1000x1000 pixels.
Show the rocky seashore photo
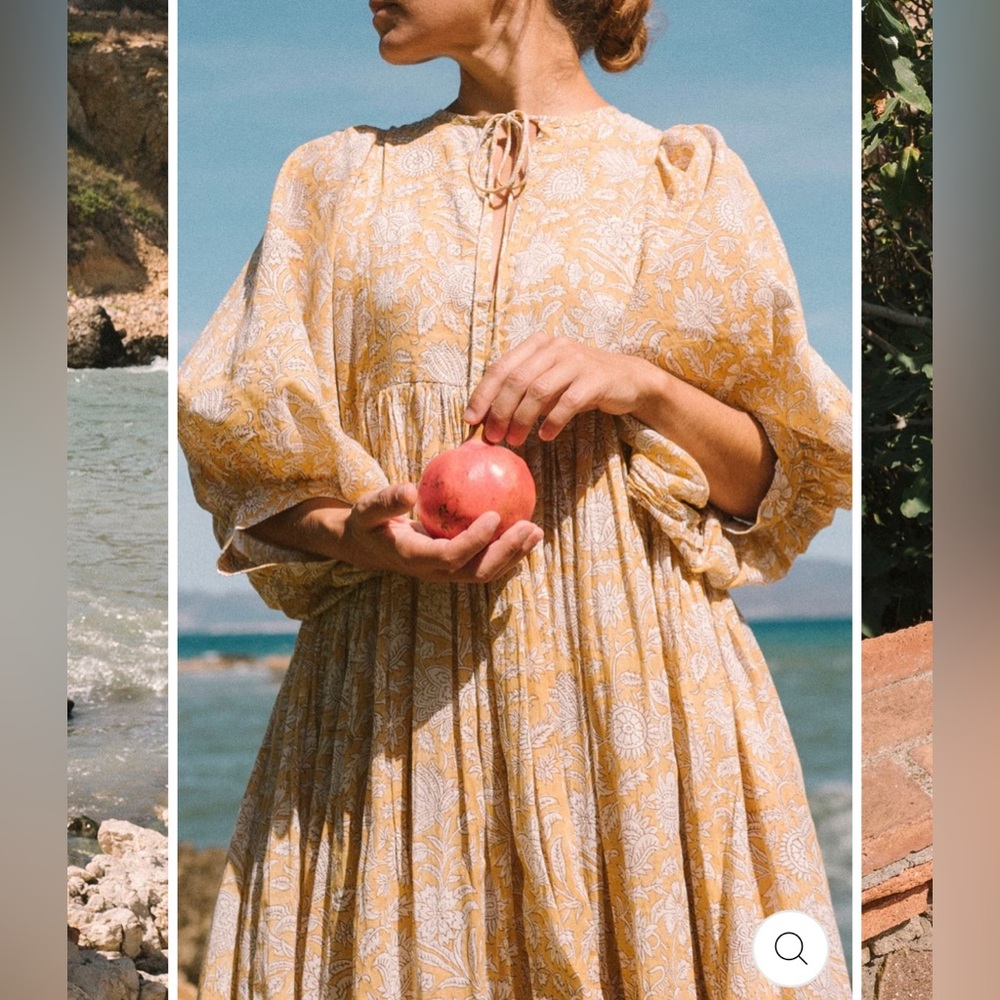(x=117, y=500)
